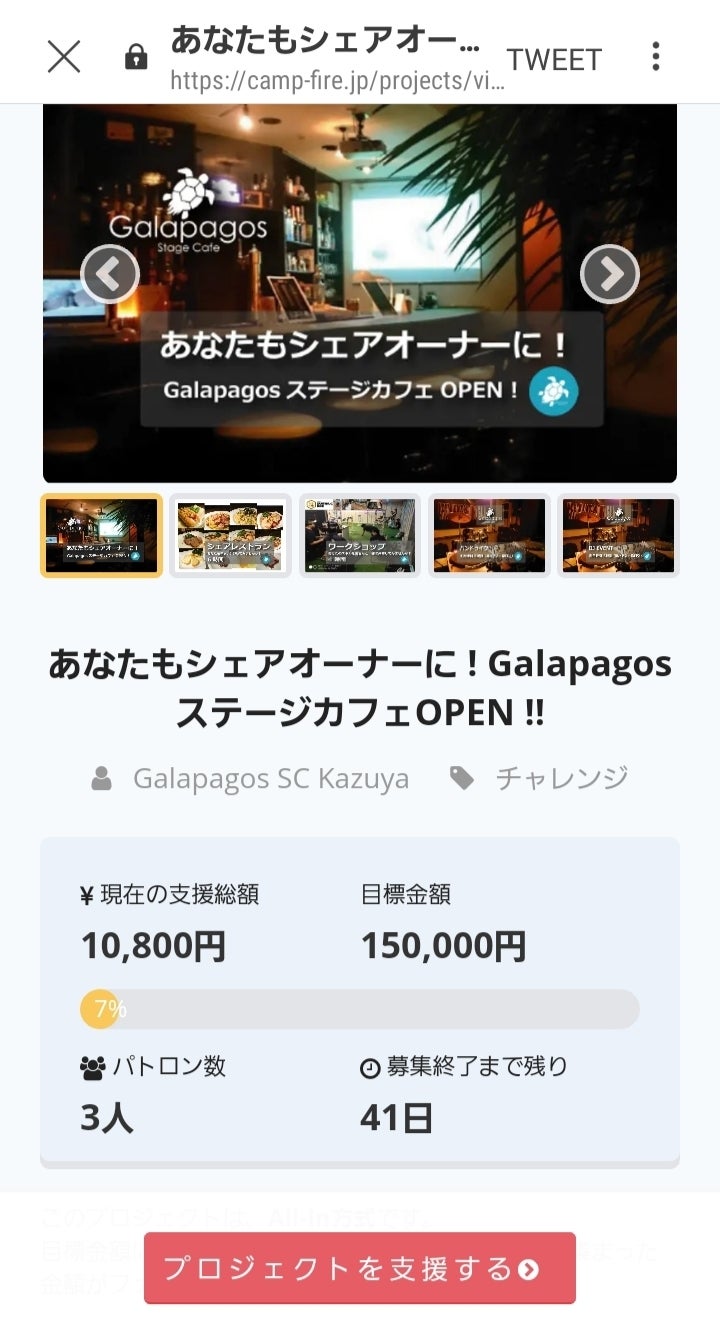Close the in-app browser tab
Viewport: 720px width, 1337px height.
(64, 57)
